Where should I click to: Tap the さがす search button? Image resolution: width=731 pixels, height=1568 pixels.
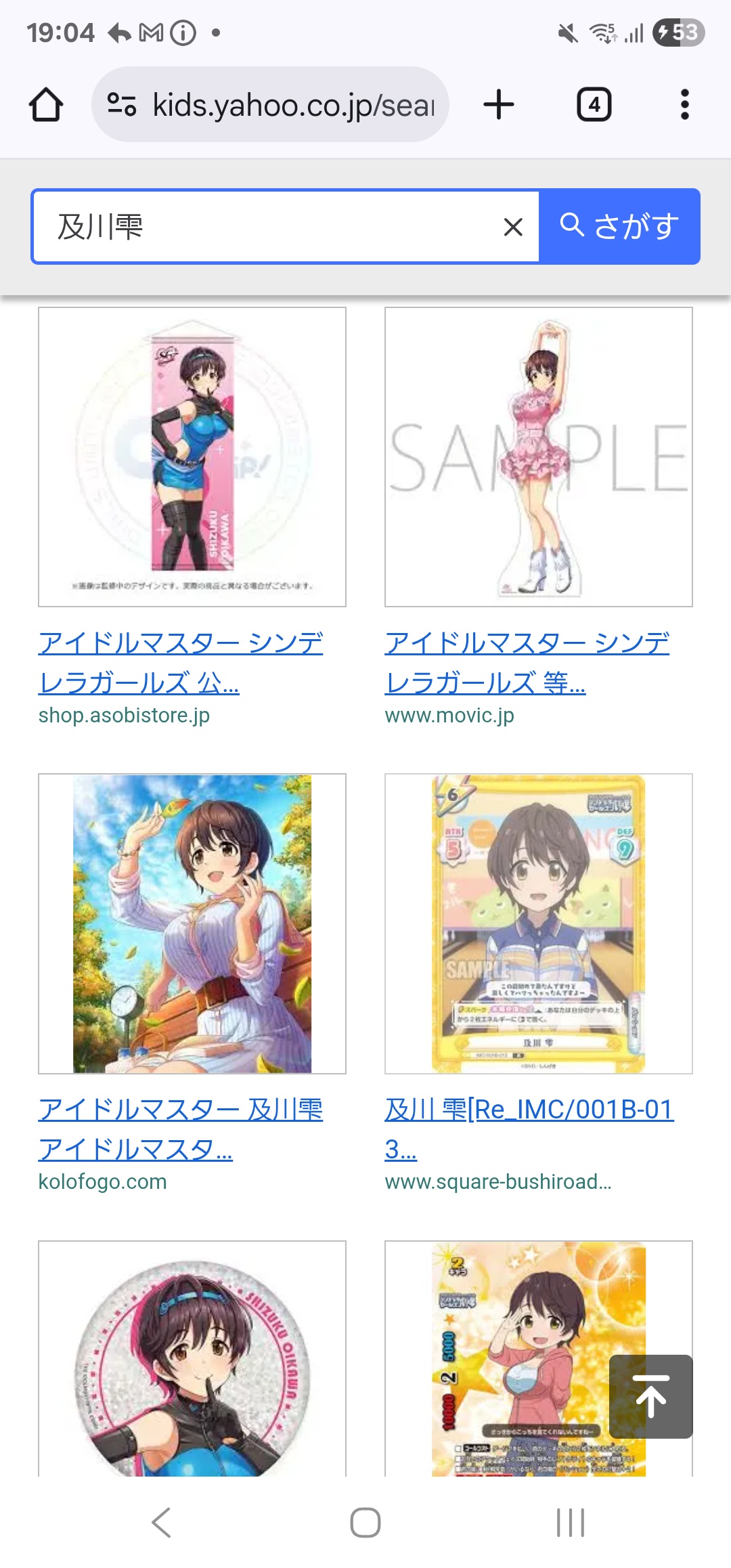coord(619,227)
